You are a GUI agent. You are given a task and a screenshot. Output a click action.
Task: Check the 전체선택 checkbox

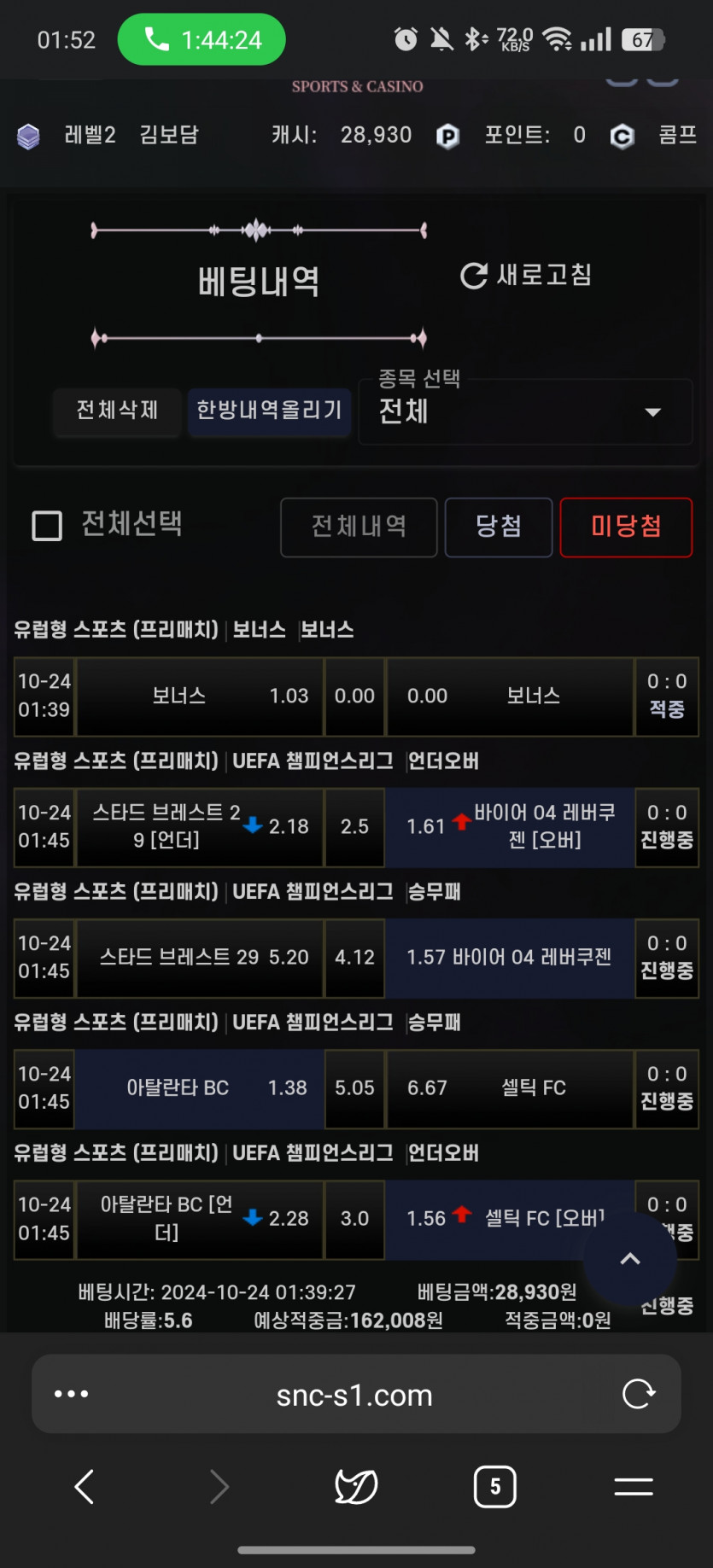click(47, 526)
